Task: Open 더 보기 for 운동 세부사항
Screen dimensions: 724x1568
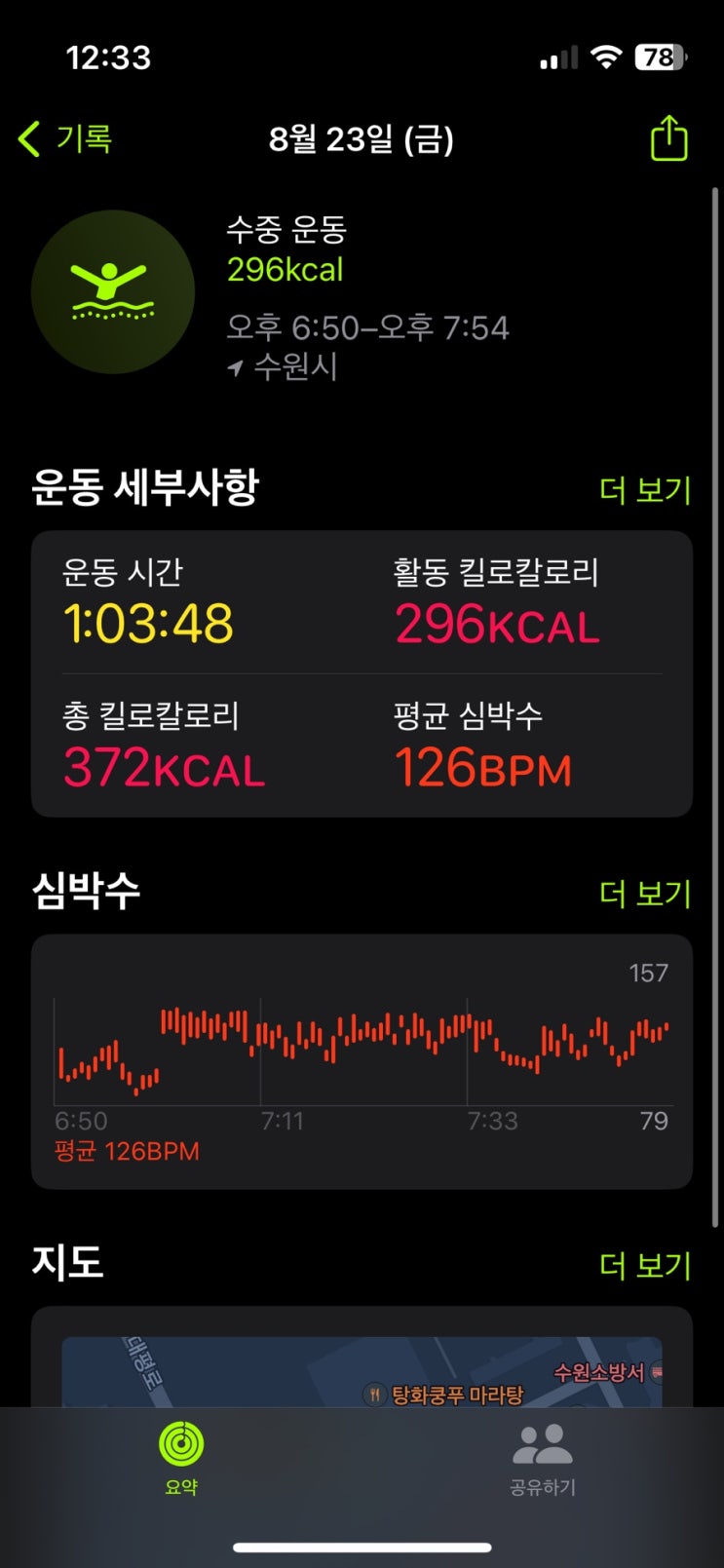Action: coord(644,490)
